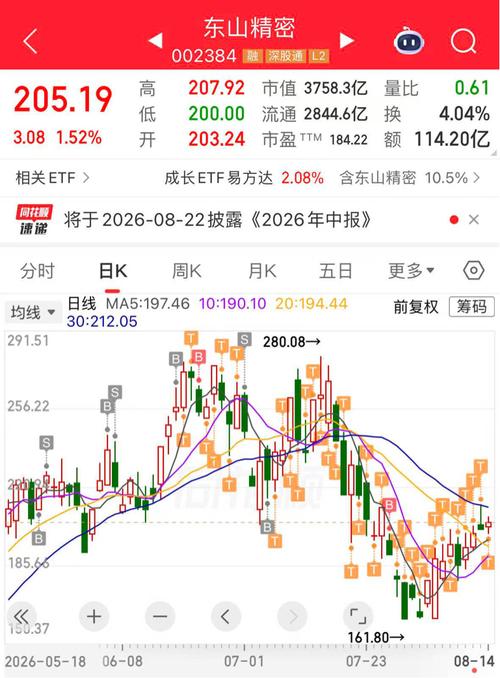The image size is (500, 678).
Task: Open the robot assistant icon
Action: (x=408, y=41)
